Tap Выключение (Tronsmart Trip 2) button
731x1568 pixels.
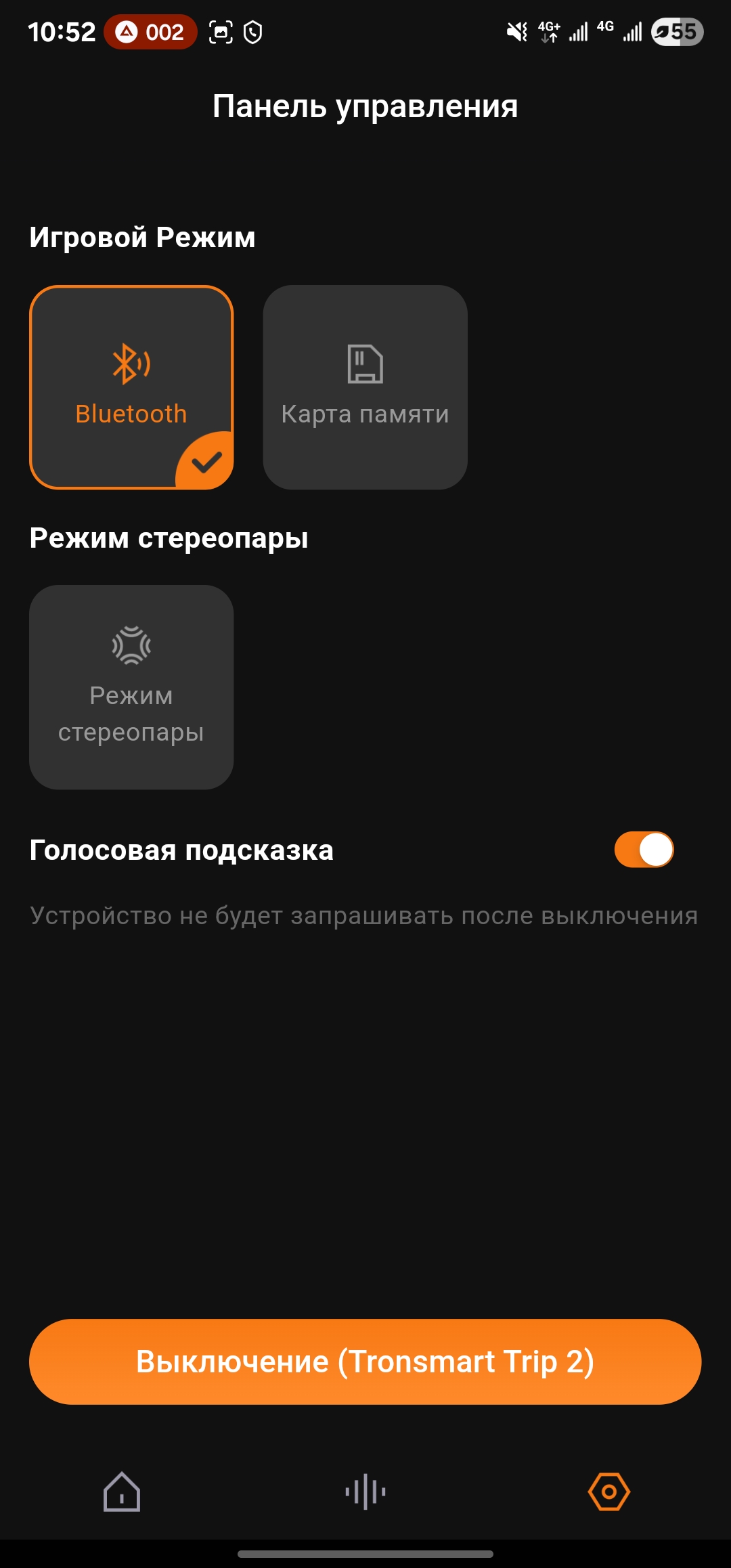[365, 1362]
